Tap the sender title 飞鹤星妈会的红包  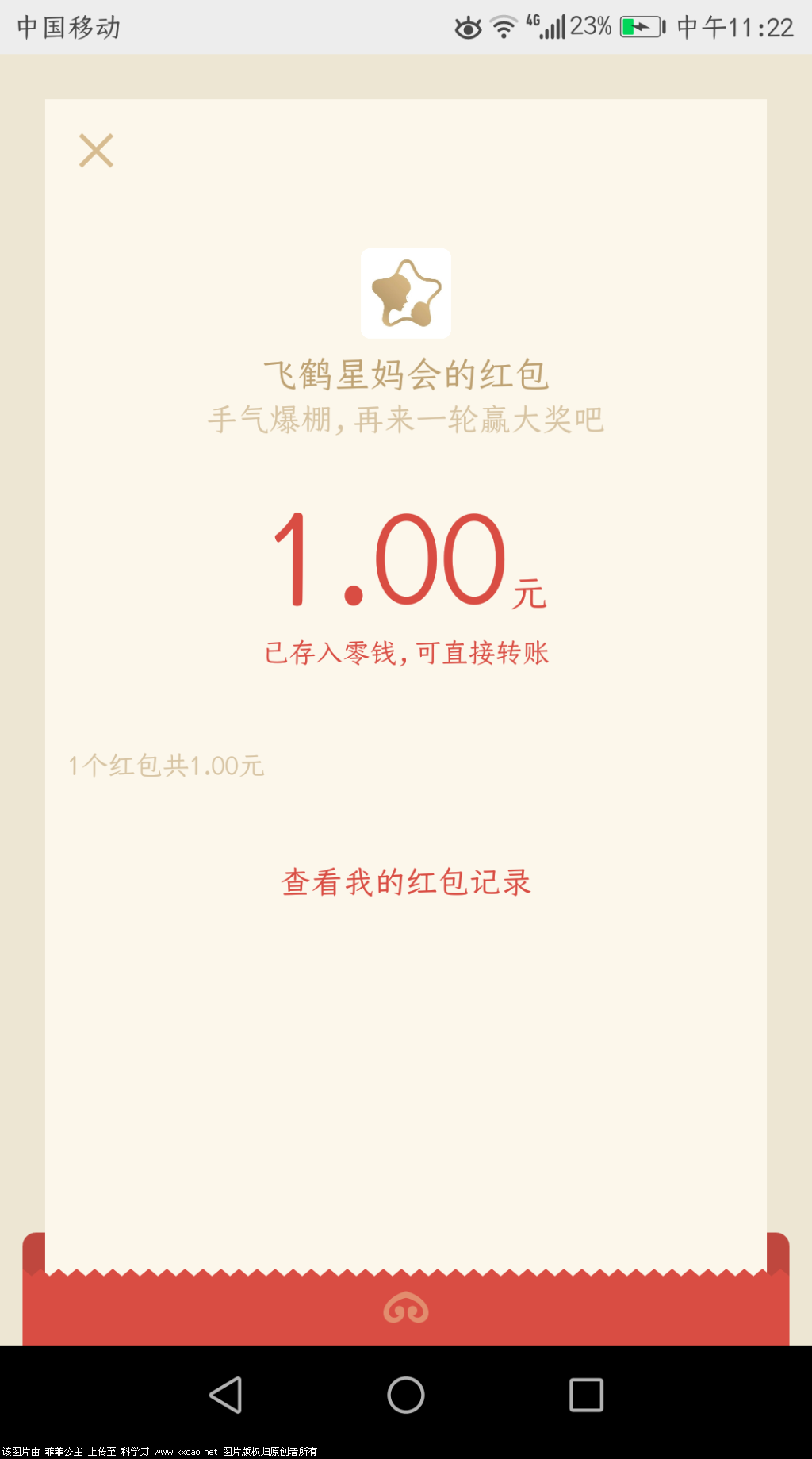coord(406,373)
